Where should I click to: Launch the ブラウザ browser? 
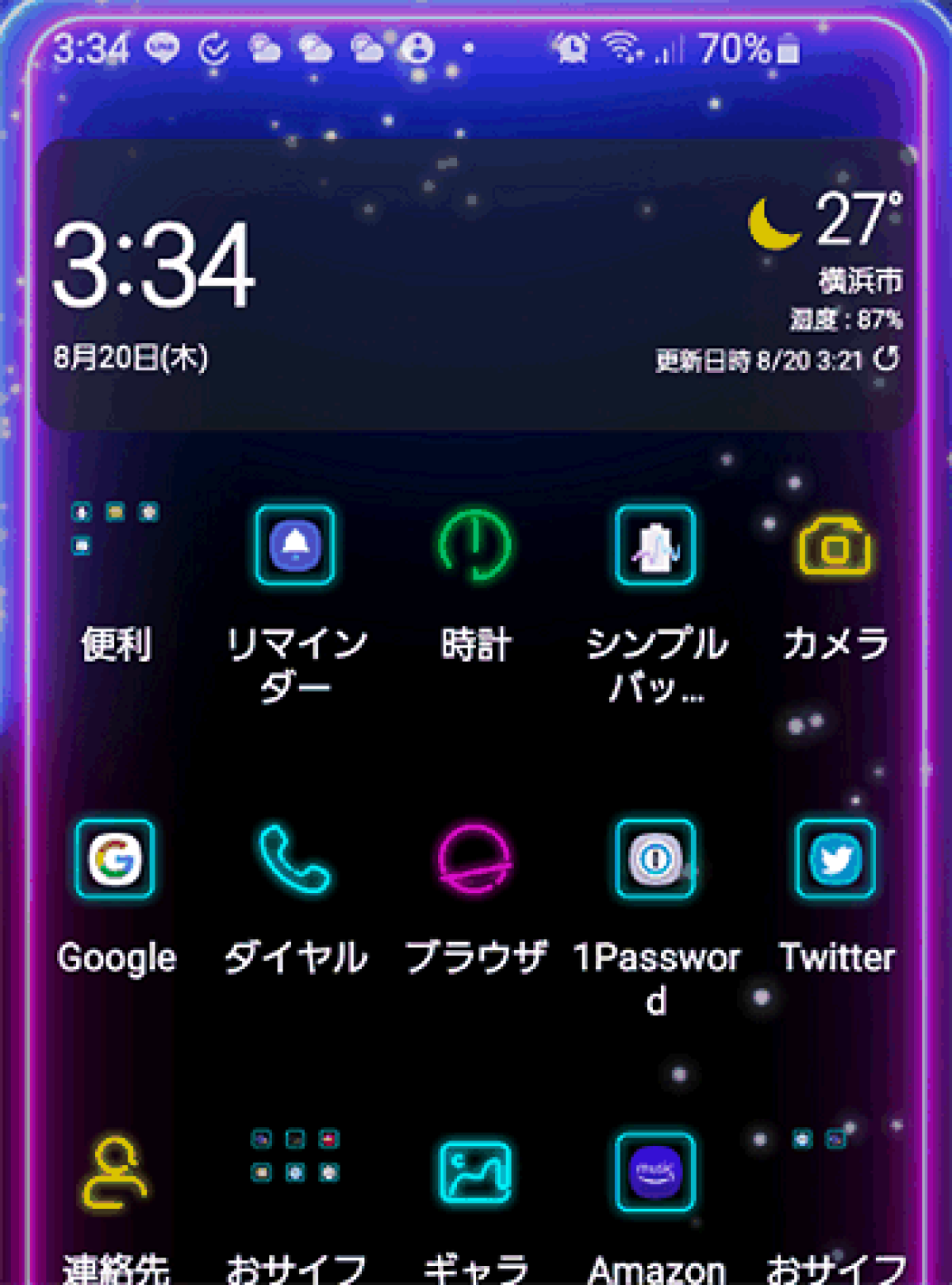click(x=476, y=861)
